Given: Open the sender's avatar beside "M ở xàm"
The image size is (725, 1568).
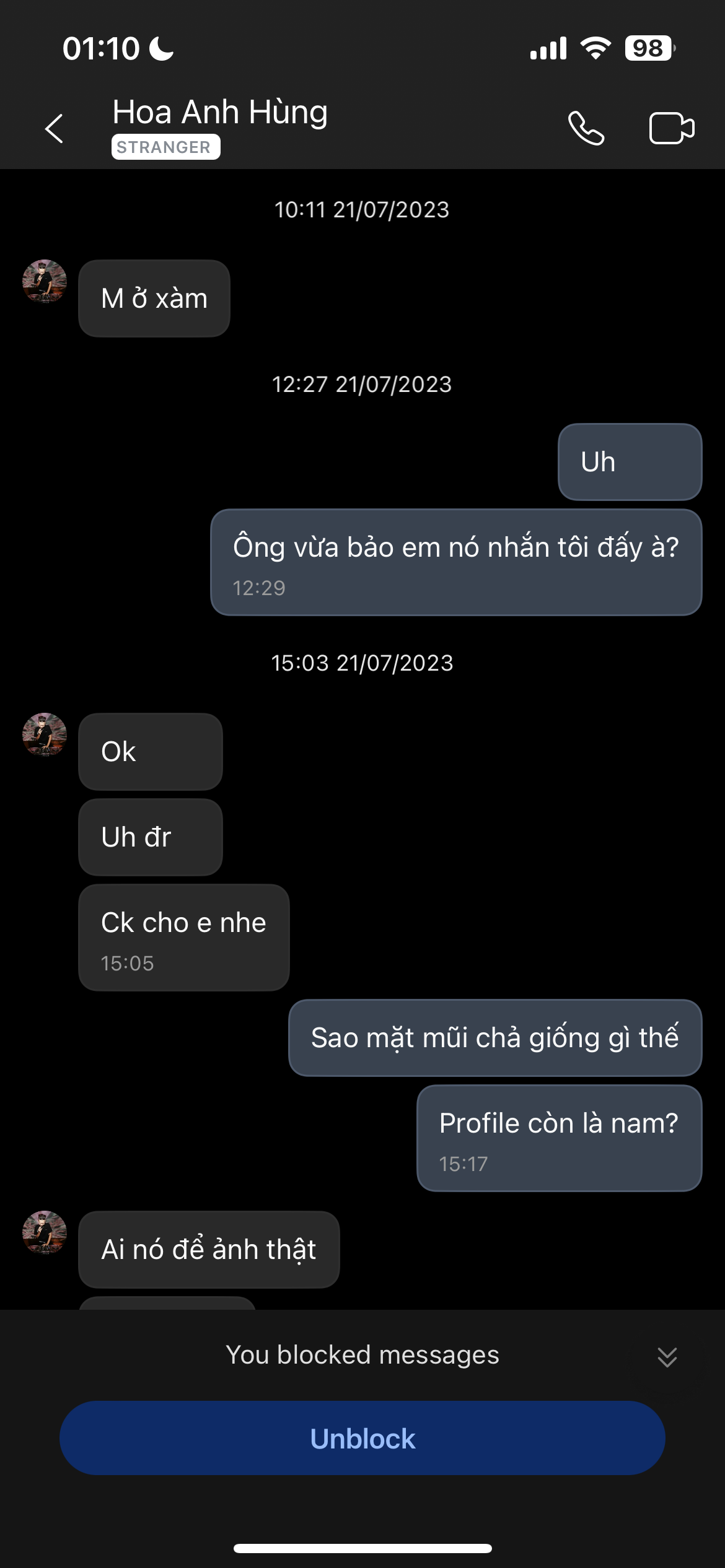Looking at the screenshot, I should (x=45, y=281).
